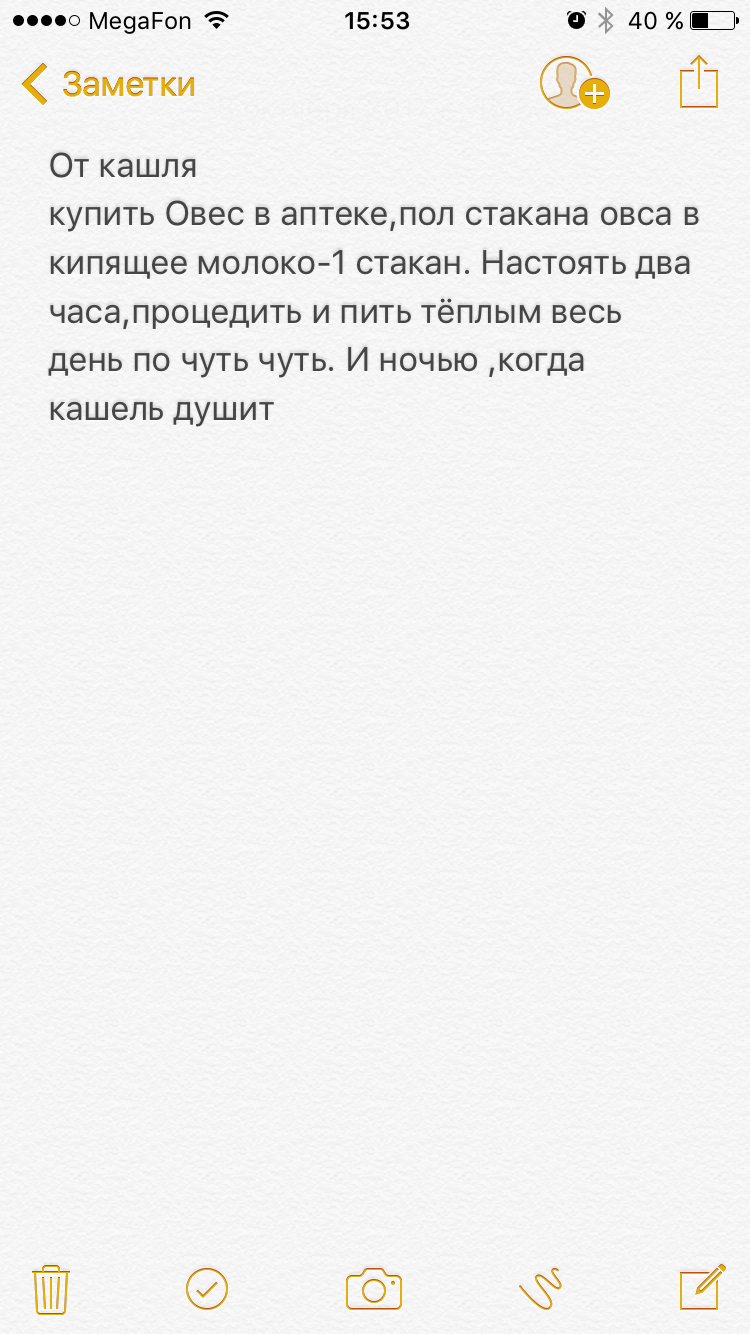Add a checklist with the checkmark icon
Image resolution: width=750 pixels, height=1334 pixels.
coord(207,1288)
